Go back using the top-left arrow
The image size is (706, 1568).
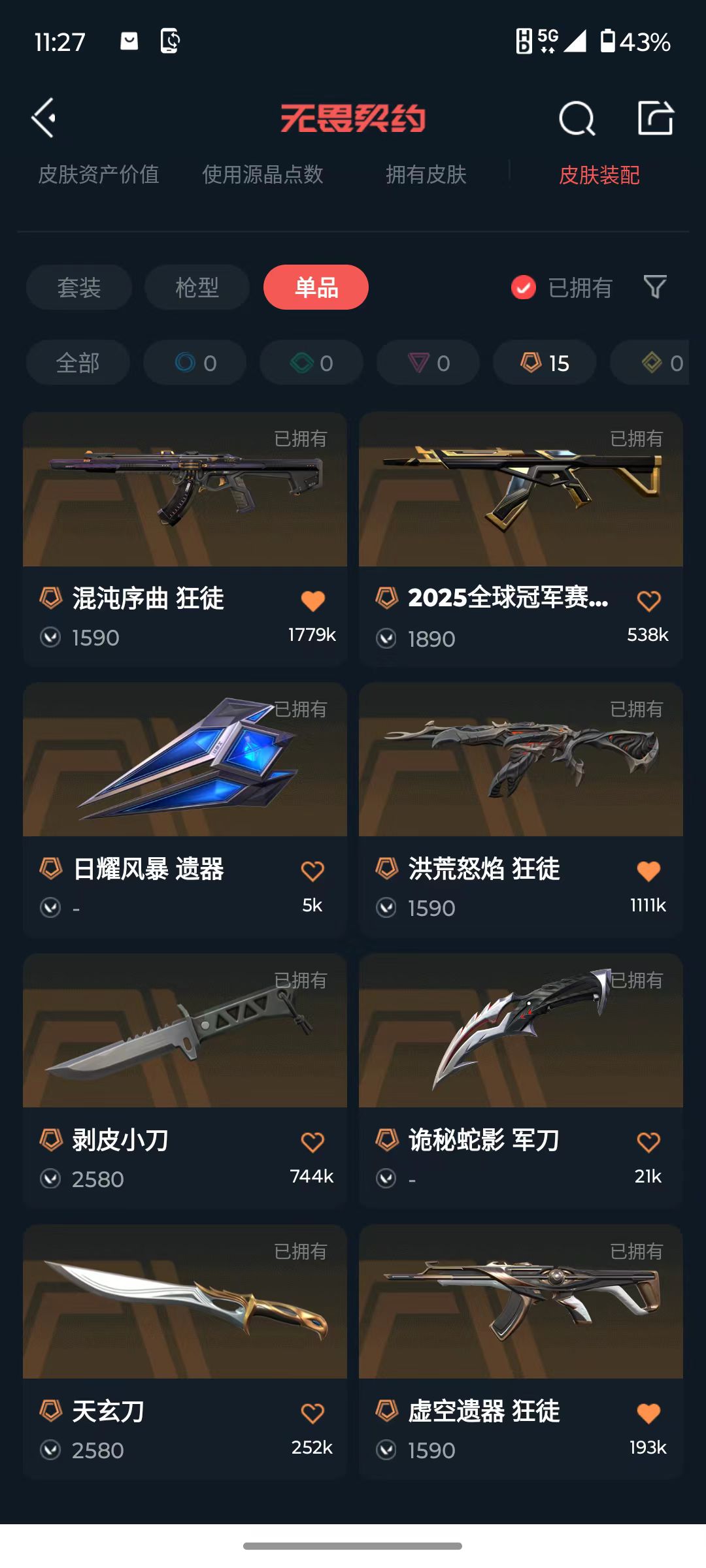[44, 118]
